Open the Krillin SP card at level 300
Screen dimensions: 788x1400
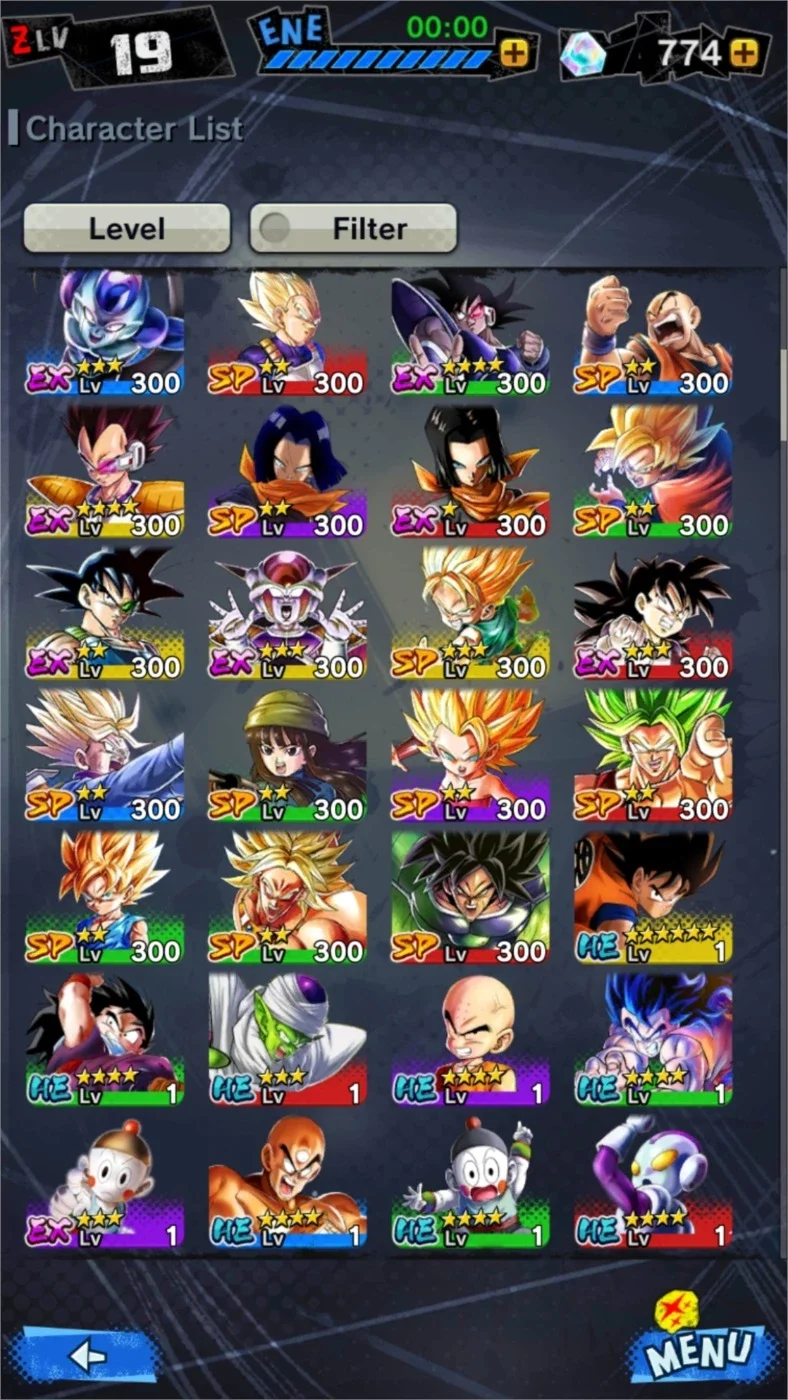pos(653,333)
